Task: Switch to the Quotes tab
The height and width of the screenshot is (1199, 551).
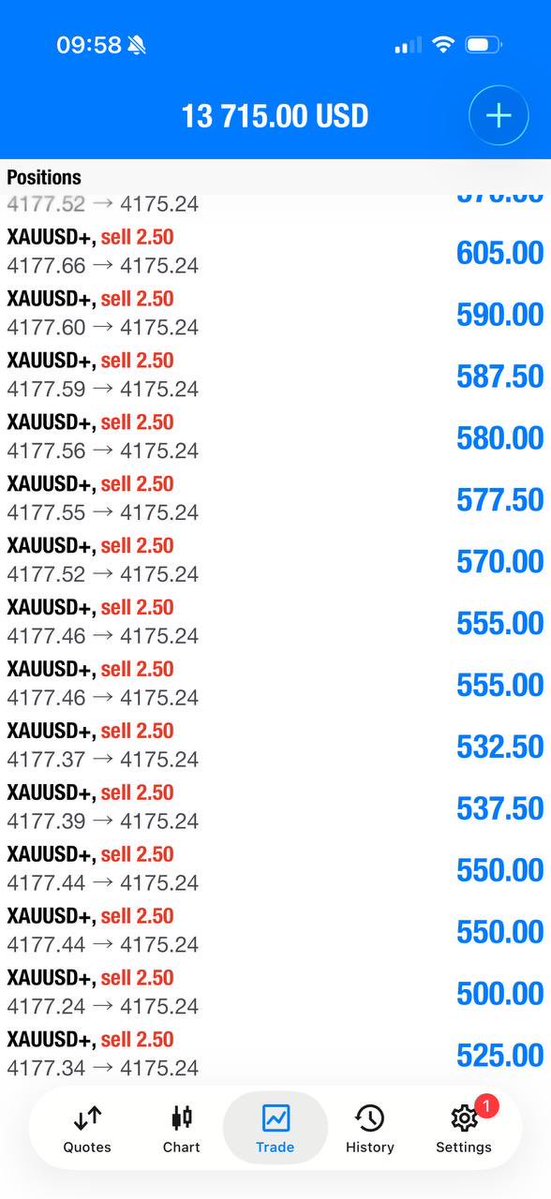Action: pyautogui.click(x=87, y=1129)
